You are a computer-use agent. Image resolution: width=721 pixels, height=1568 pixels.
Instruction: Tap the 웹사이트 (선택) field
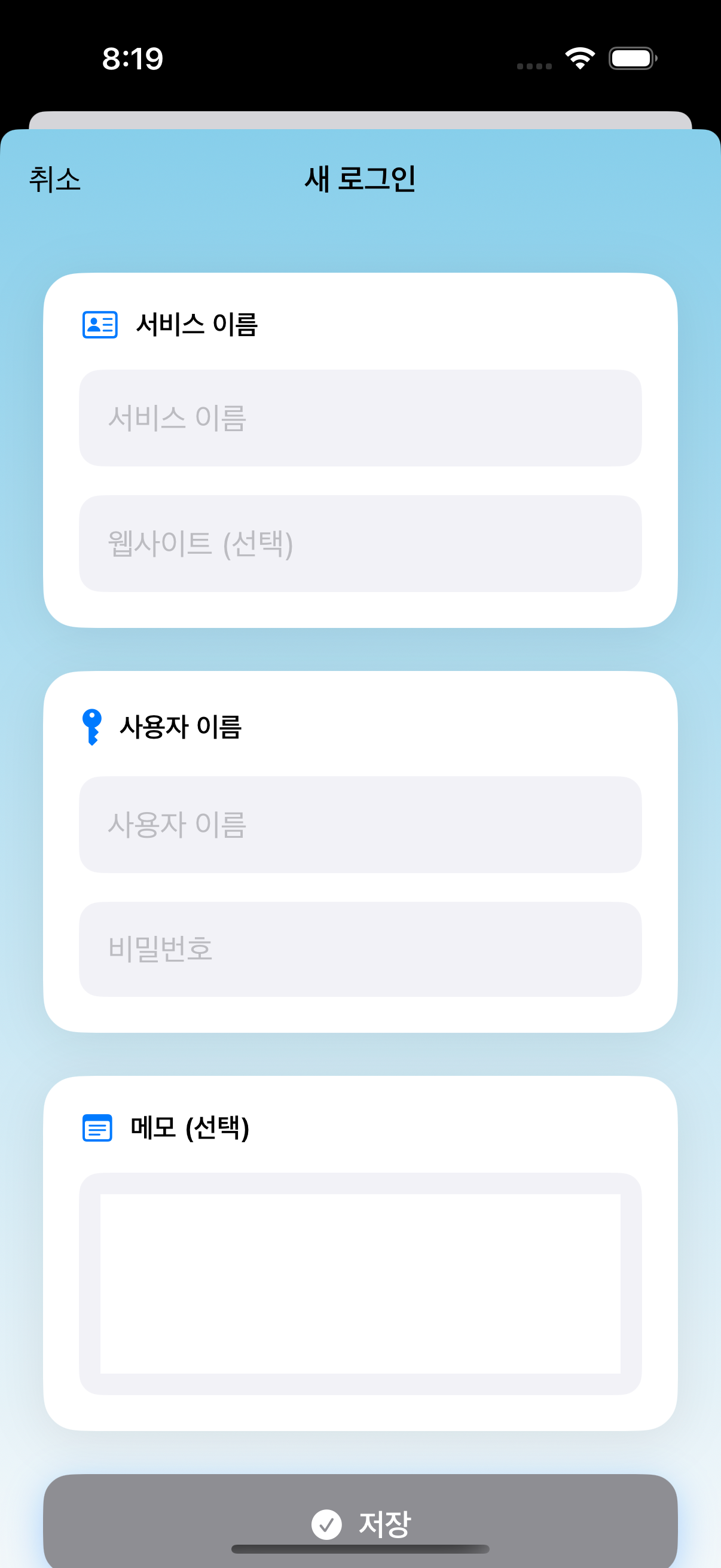(x=360, y=544)
